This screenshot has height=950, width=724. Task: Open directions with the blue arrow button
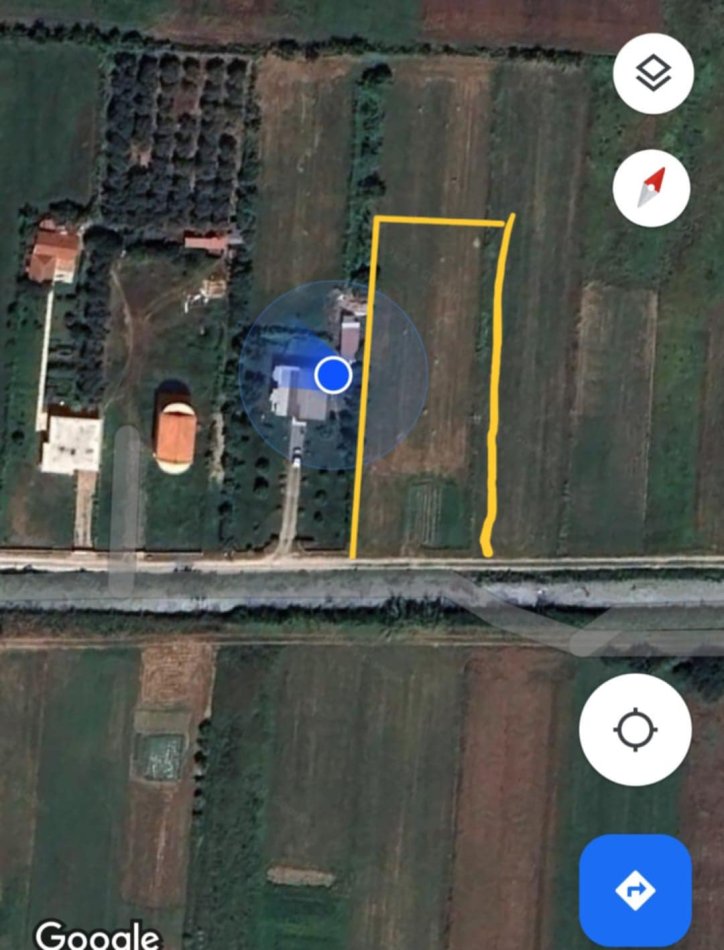tap(635, 889)
